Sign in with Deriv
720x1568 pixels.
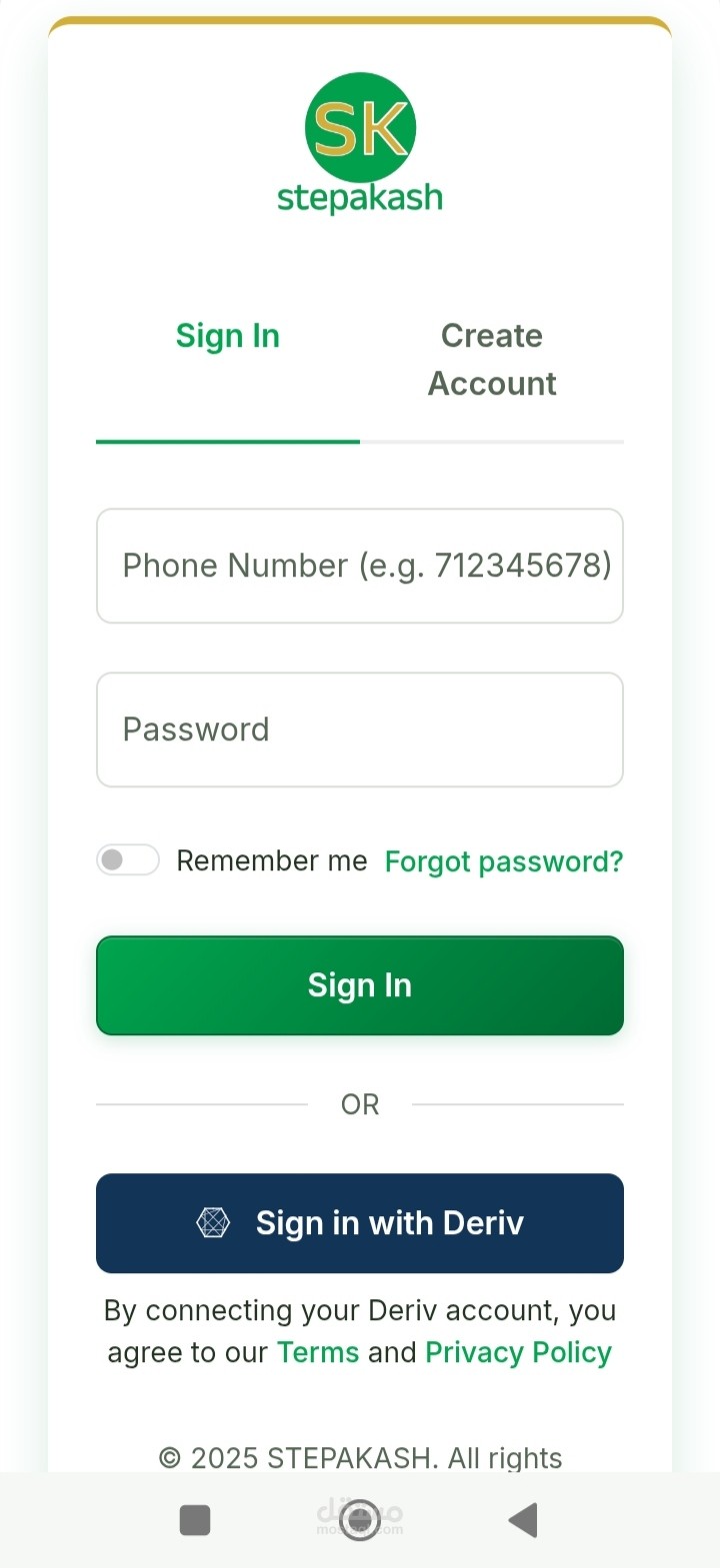tap(360, 1223)
